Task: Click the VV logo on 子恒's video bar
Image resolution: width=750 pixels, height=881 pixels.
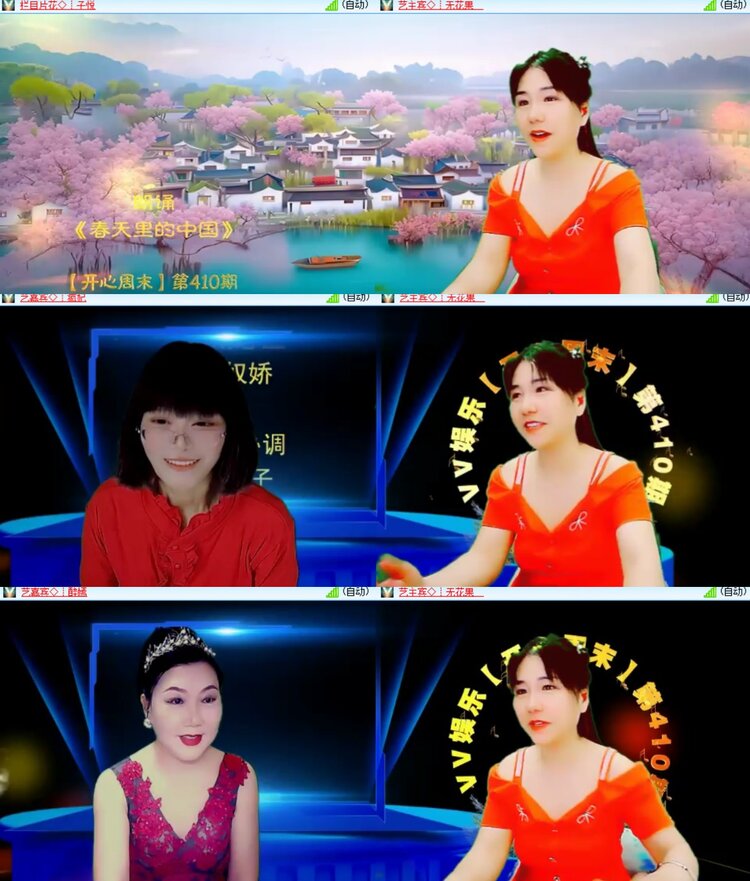Action: (7, 7)
